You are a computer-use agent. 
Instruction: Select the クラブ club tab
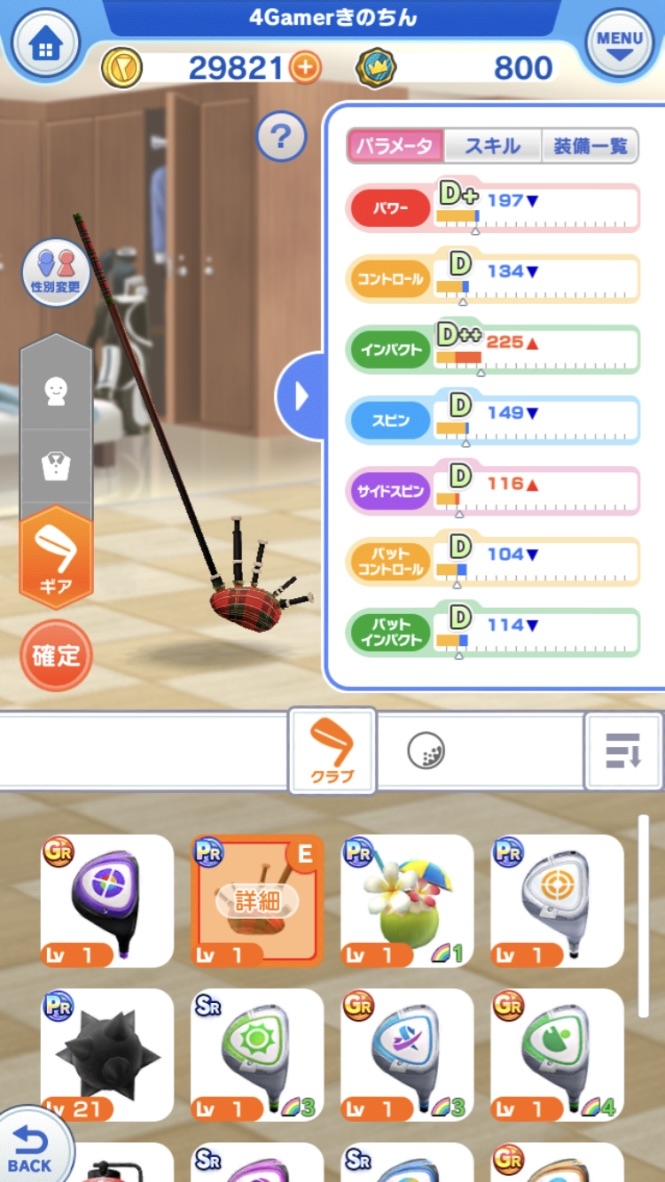pos(332,751)
